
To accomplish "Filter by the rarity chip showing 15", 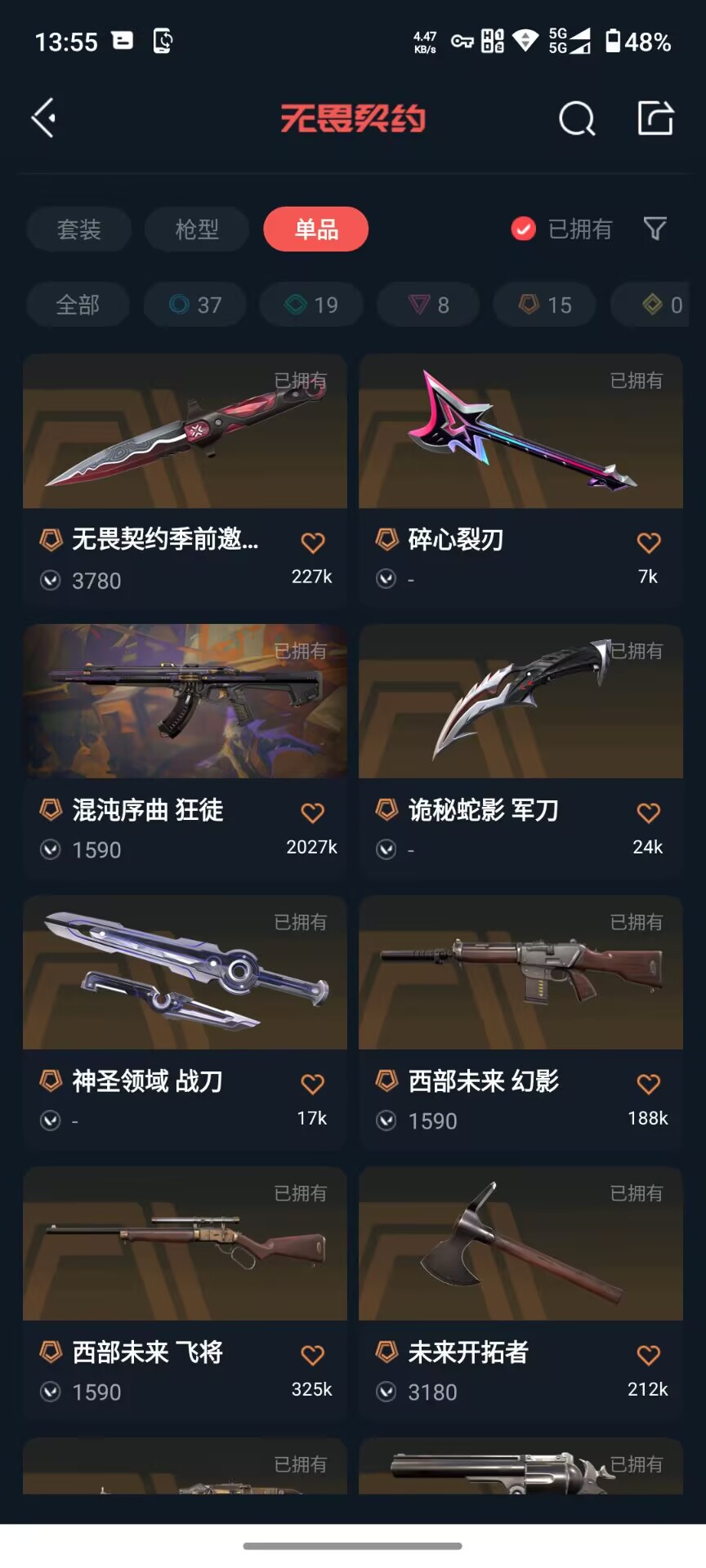I will pyautogui.click(x=545, y=305).
